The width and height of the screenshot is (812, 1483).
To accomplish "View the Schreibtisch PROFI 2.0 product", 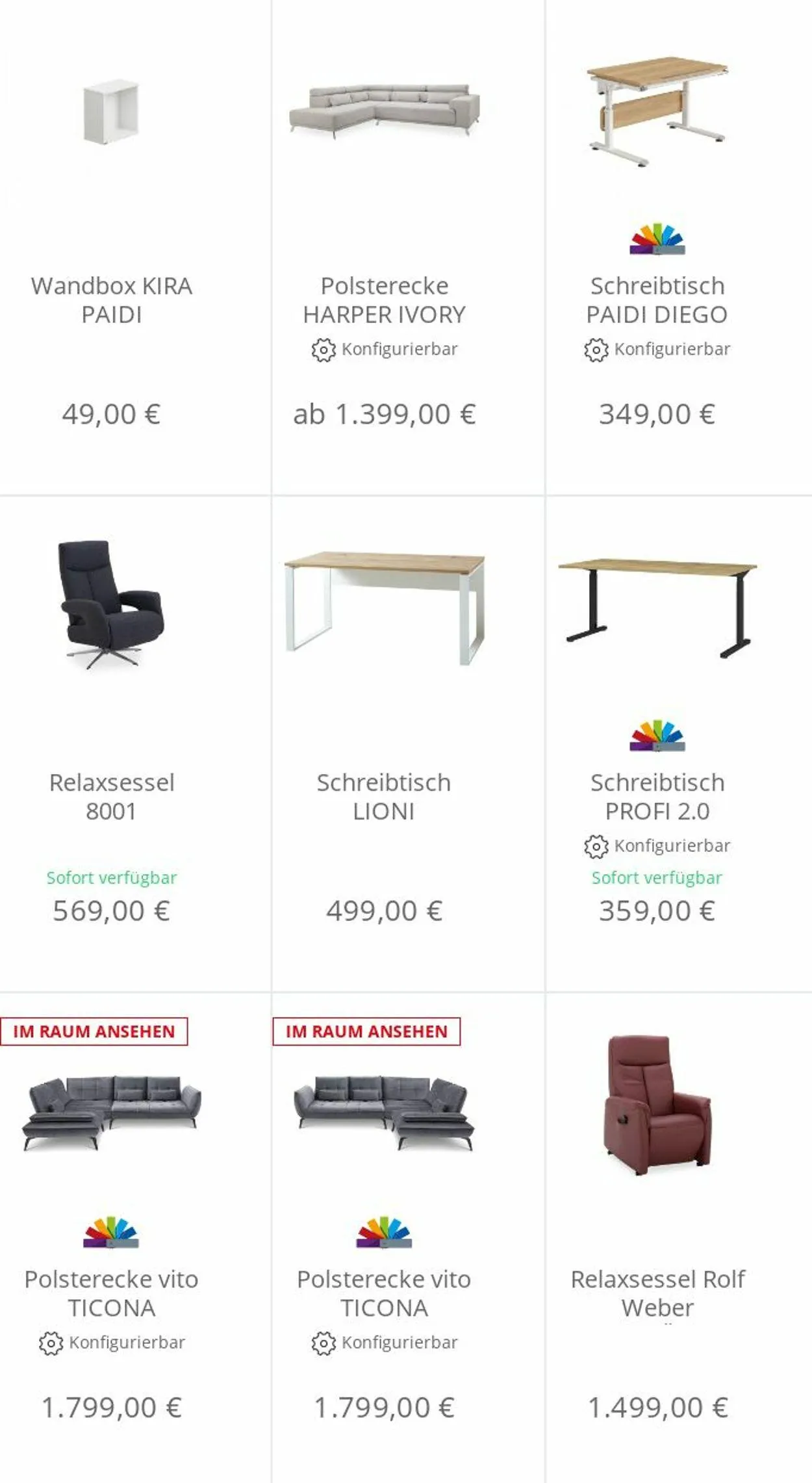I will (657, 796).
